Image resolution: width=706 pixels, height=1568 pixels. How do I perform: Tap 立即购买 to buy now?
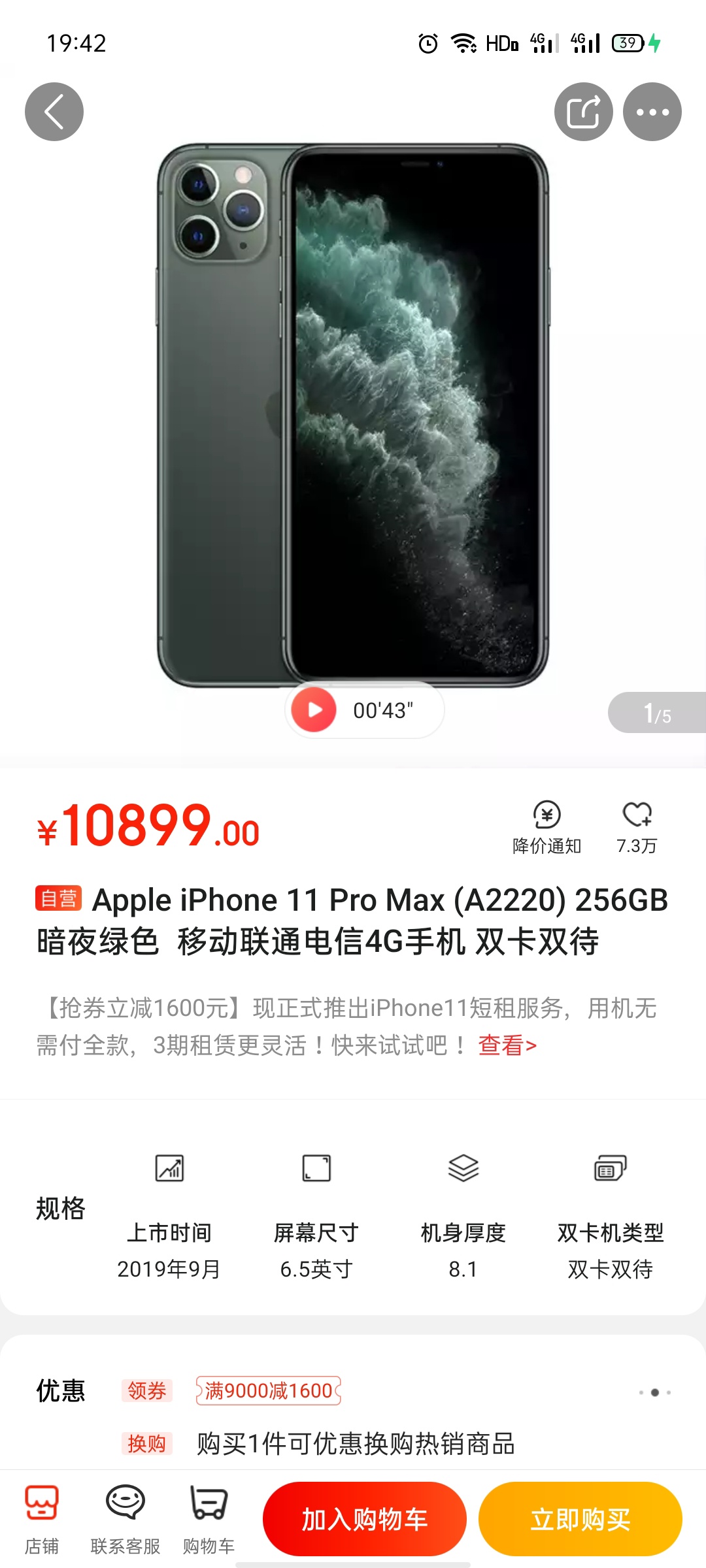580,1519
